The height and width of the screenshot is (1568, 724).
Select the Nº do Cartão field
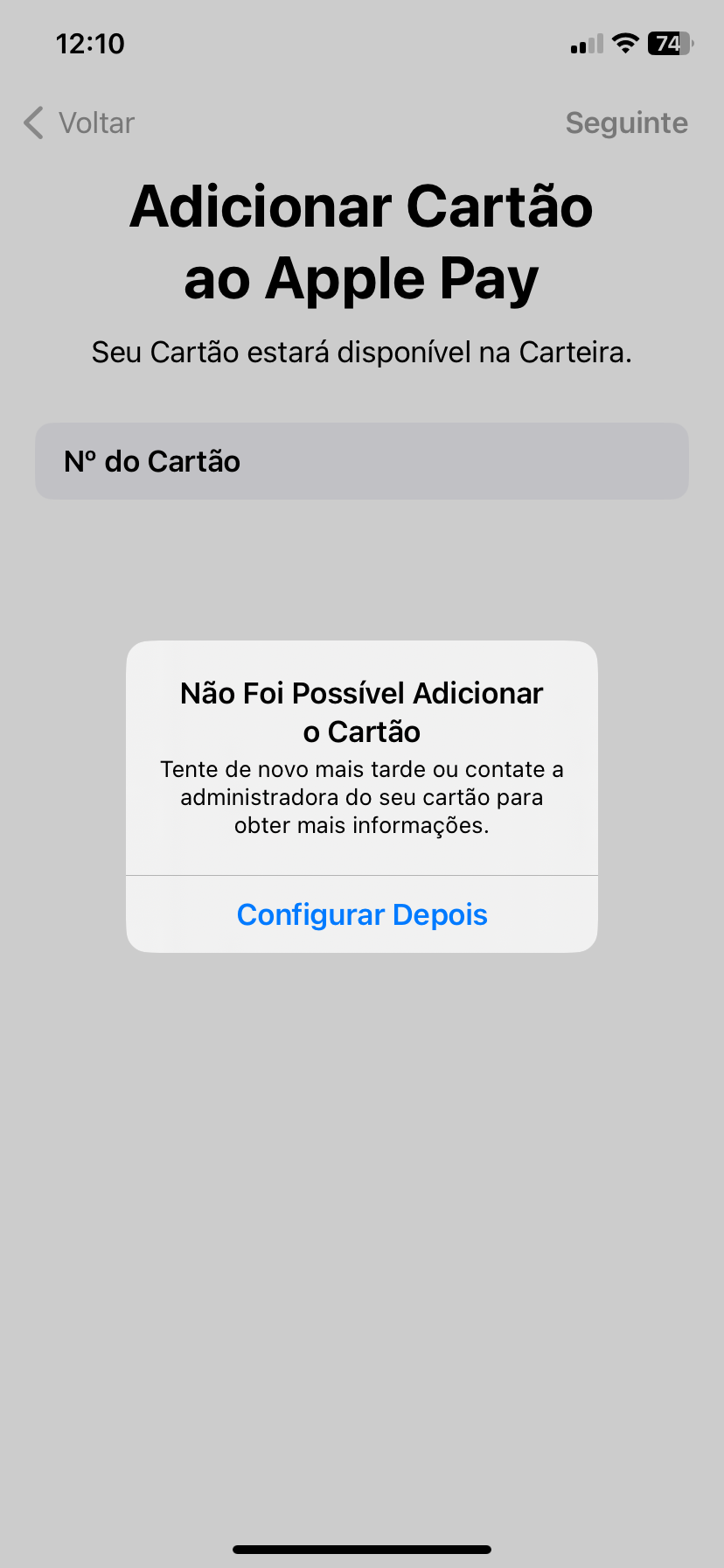[362, 461]
